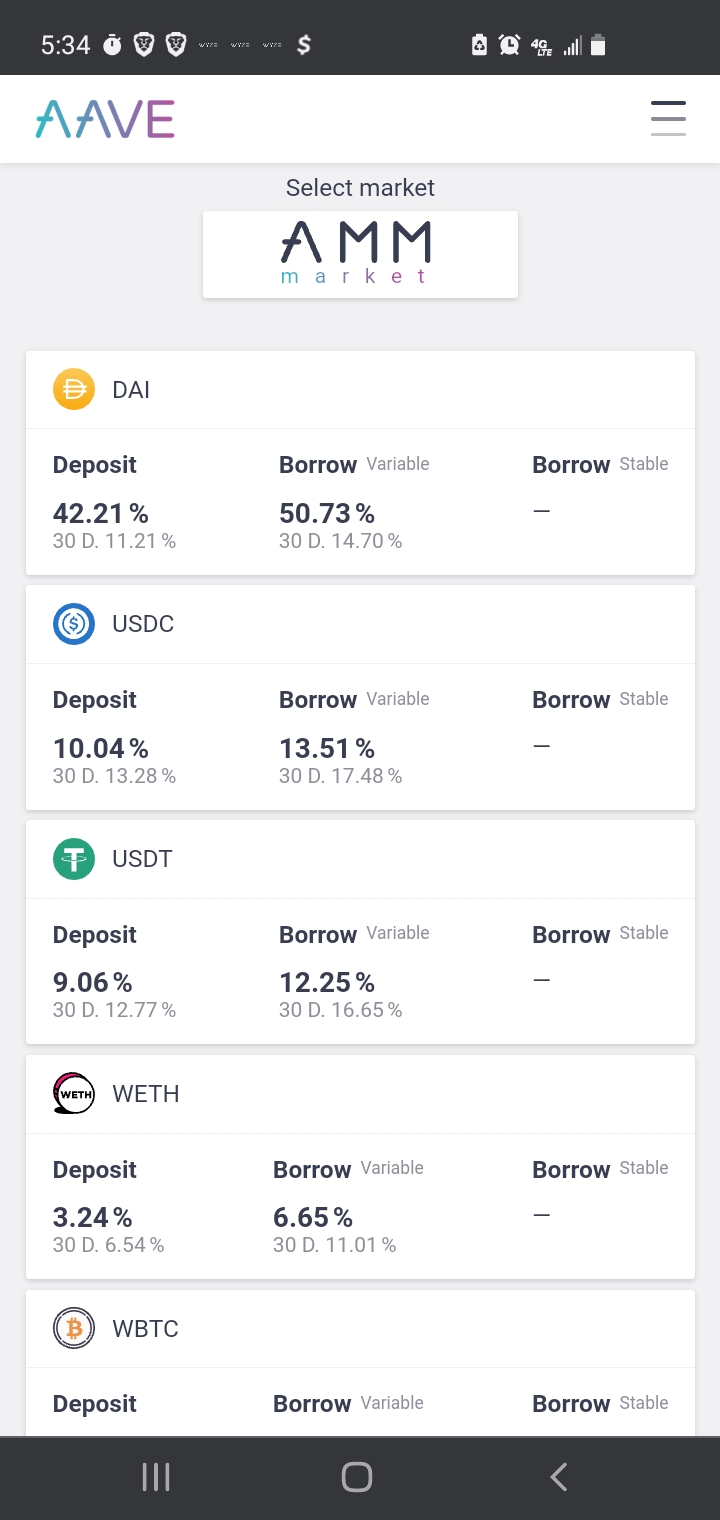
Task: View the WETH asset card
Action: [x=360, y=1168]
